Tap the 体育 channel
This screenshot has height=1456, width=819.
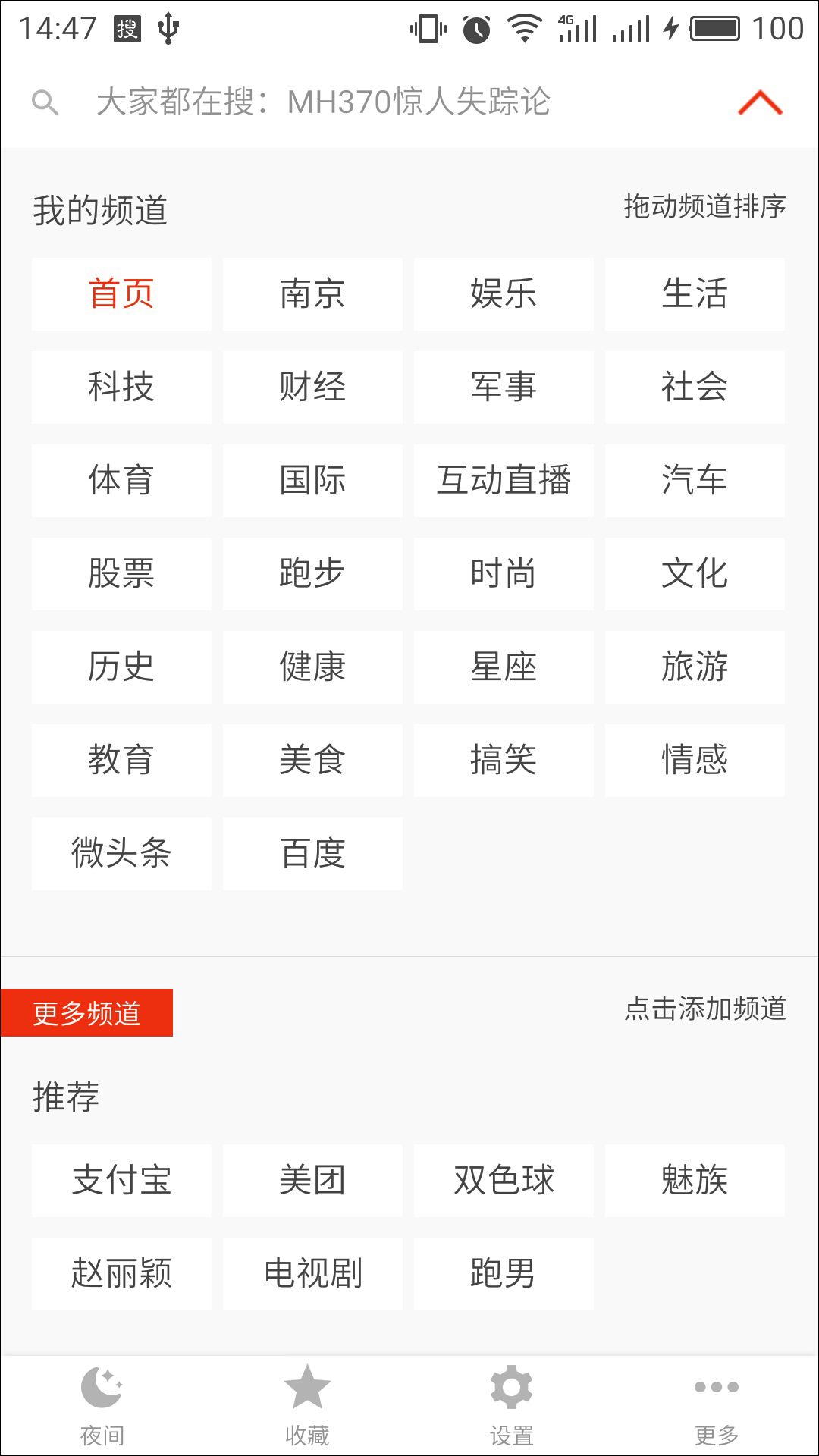[x=121, y=481]
